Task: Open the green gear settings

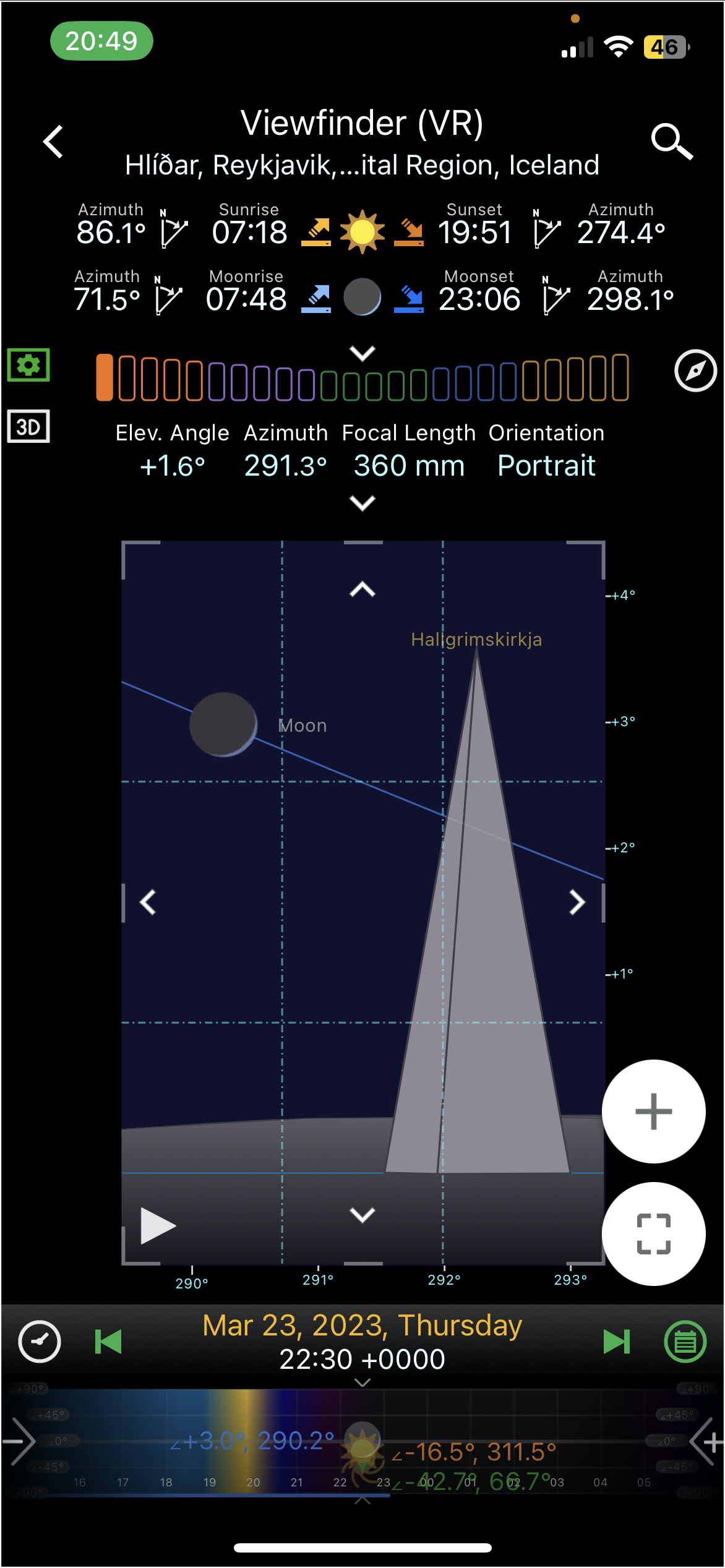Action: pyautogui.click(x=28, y=365)
